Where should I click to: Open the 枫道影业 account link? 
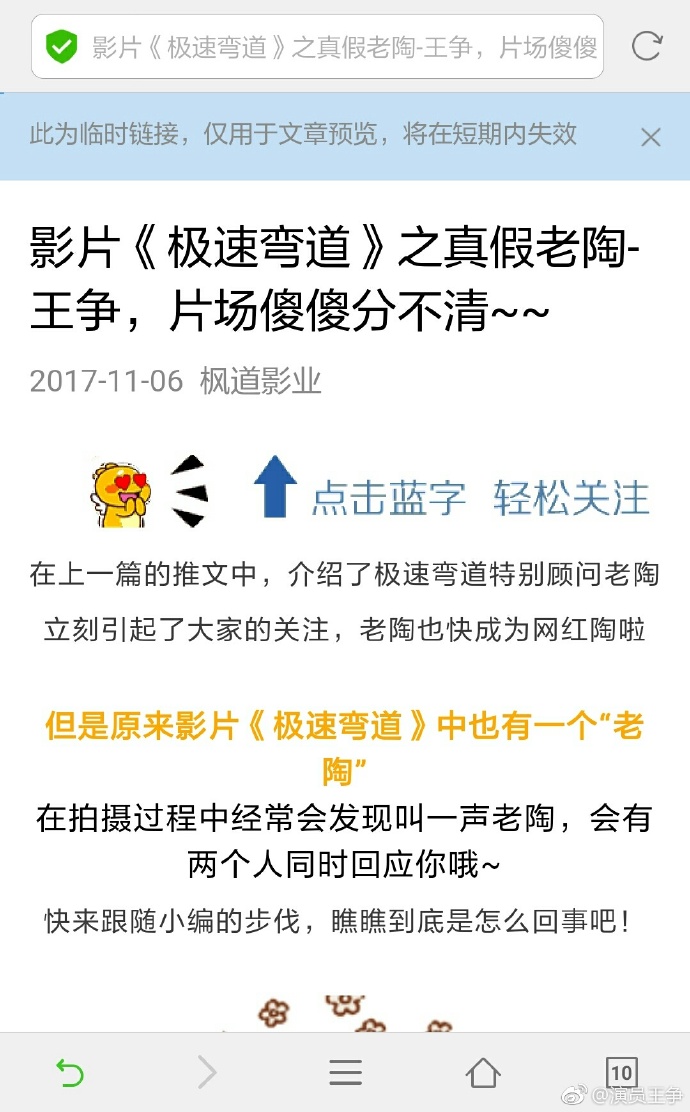[261, 381]
